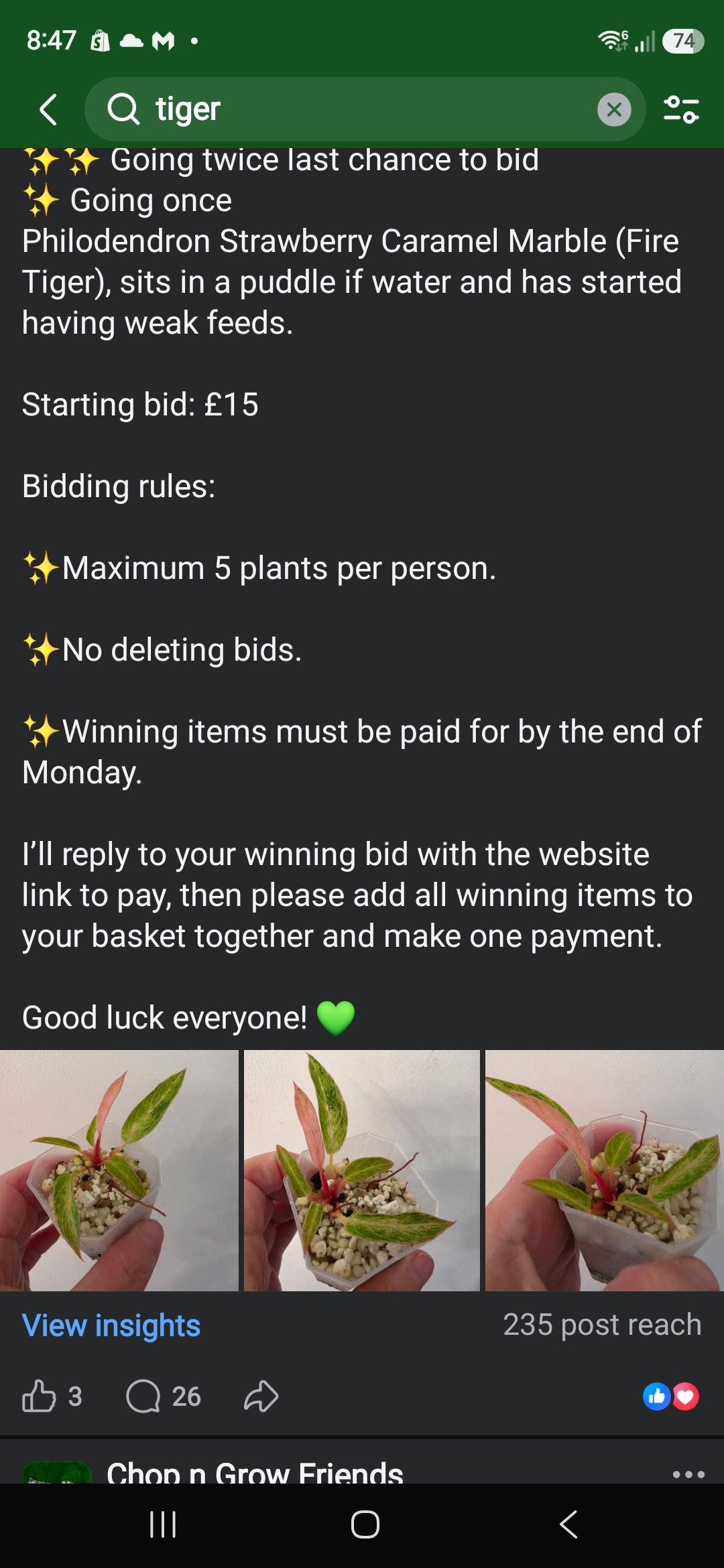The image size is (724, 1568).
Task: Open options for Chop n Grow Friends post
Action: 688,1474
